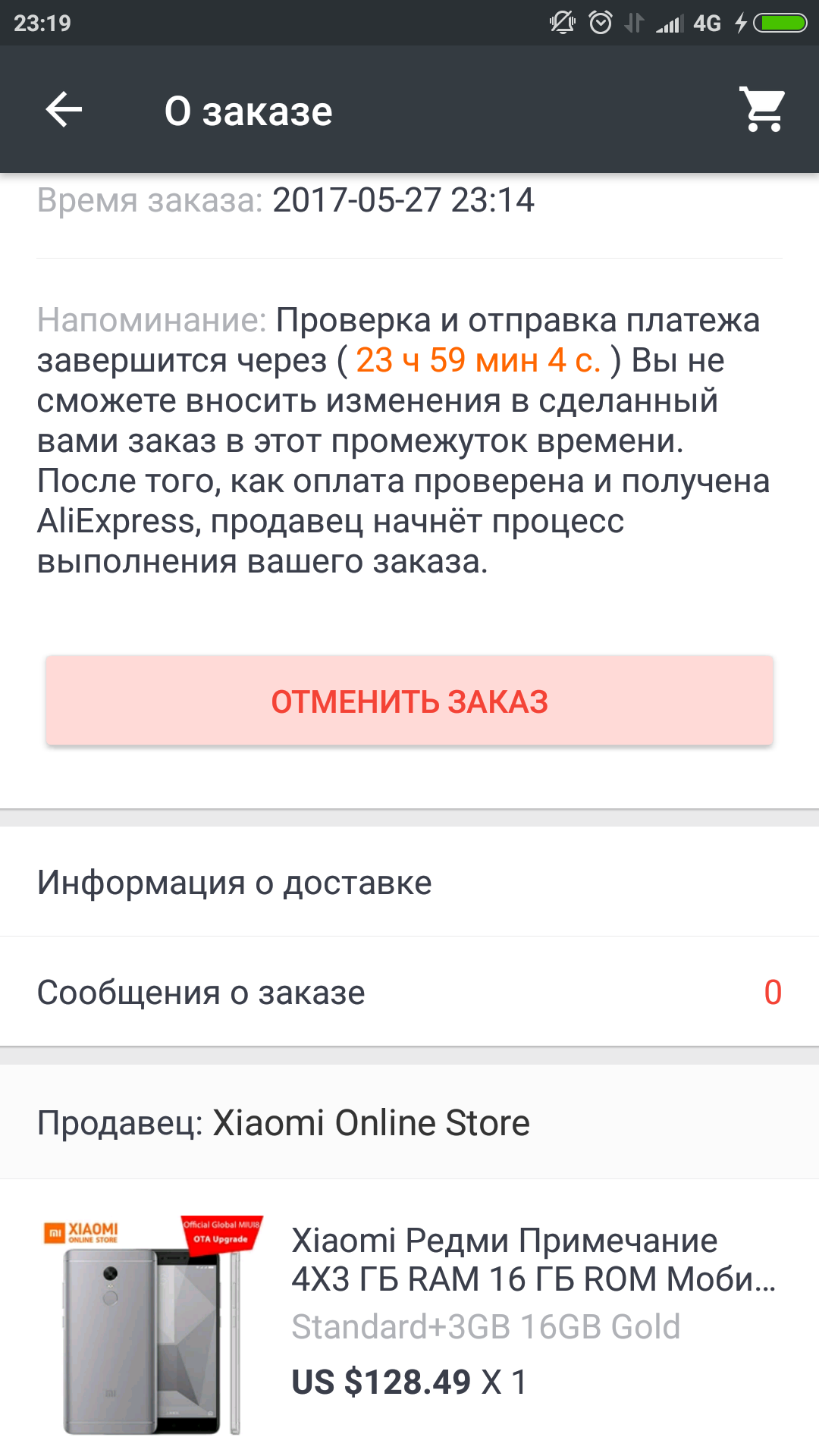
Task: Open Информация о доставке
Action: coord(409,882)
